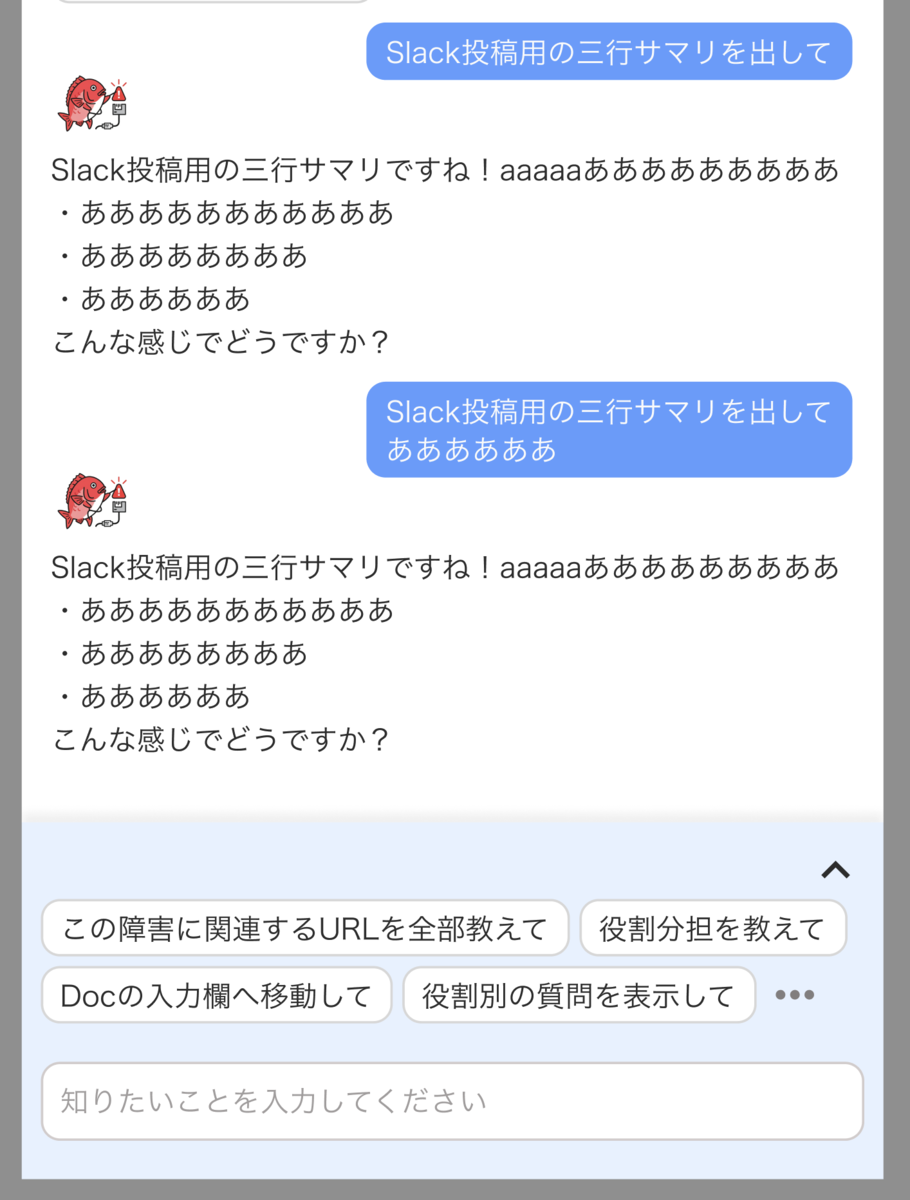Select 'この障害に関連するURLを全部教えて' suggestion
Screen dimensions: 910x1200
[x=305, y=928]
